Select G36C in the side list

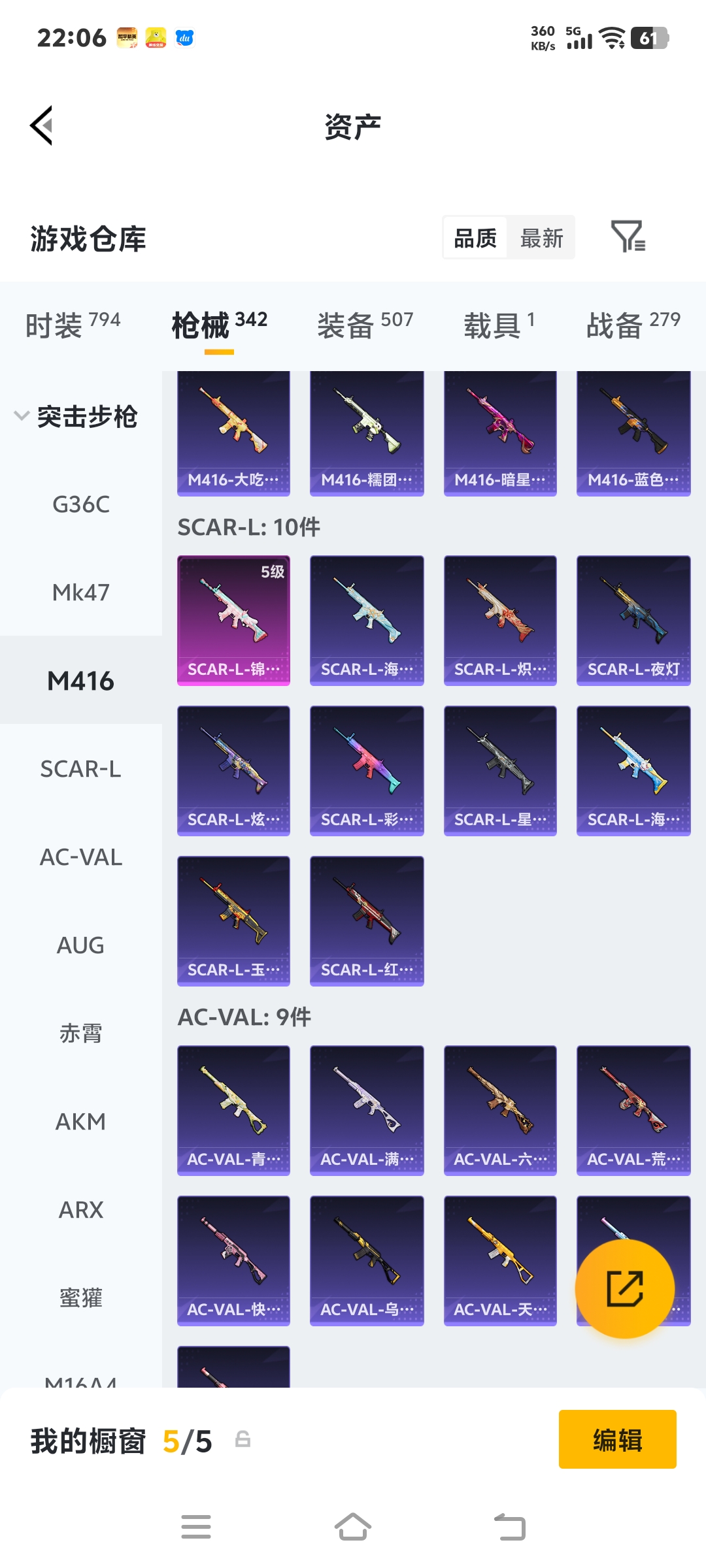pyautogui.click(x=81, y=504)
